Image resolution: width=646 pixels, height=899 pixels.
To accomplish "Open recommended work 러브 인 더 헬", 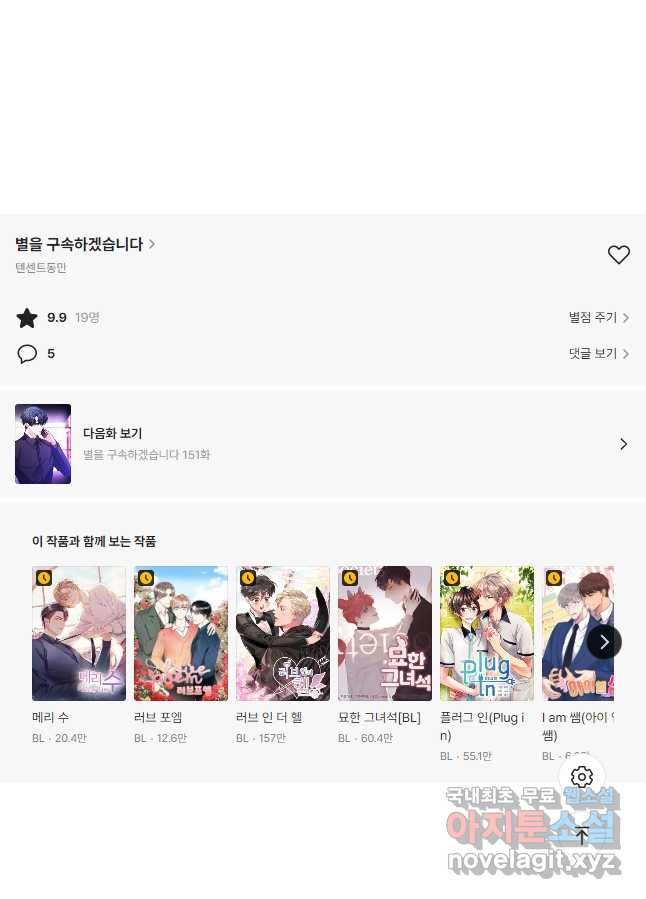I will (283, 634).
